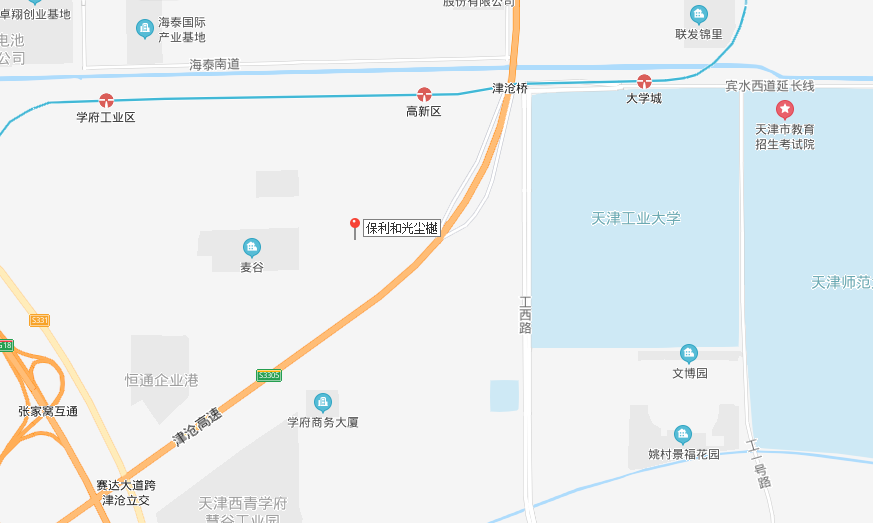
Task: Tap the red pin for 保利和光尘樾
Action: [x=354, y=227]
